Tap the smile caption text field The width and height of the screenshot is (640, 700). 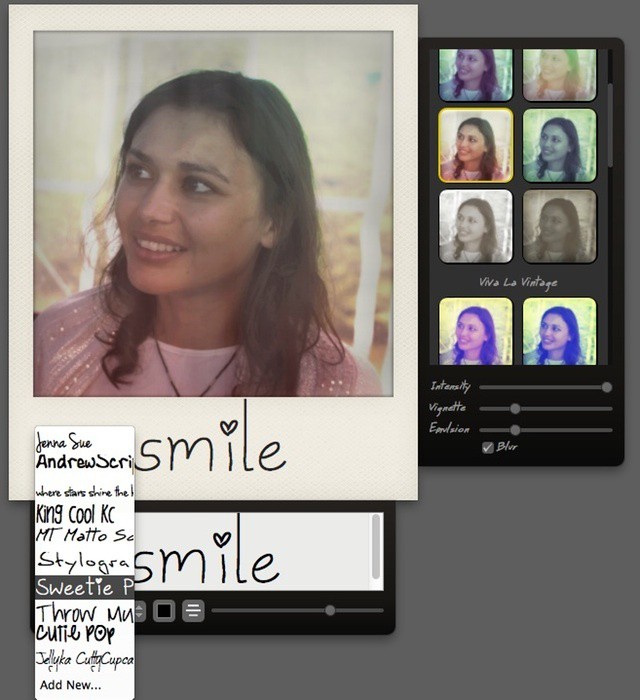tap(255, 553)
